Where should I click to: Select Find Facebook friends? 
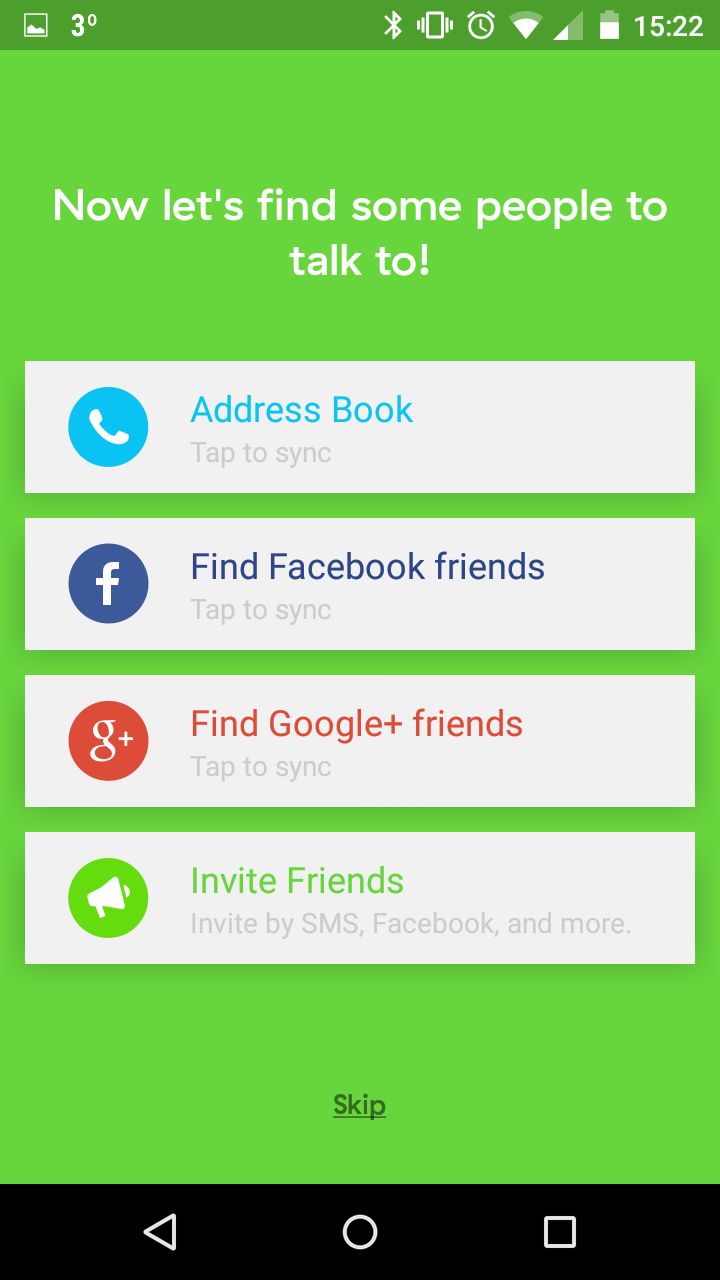point(360,584)
